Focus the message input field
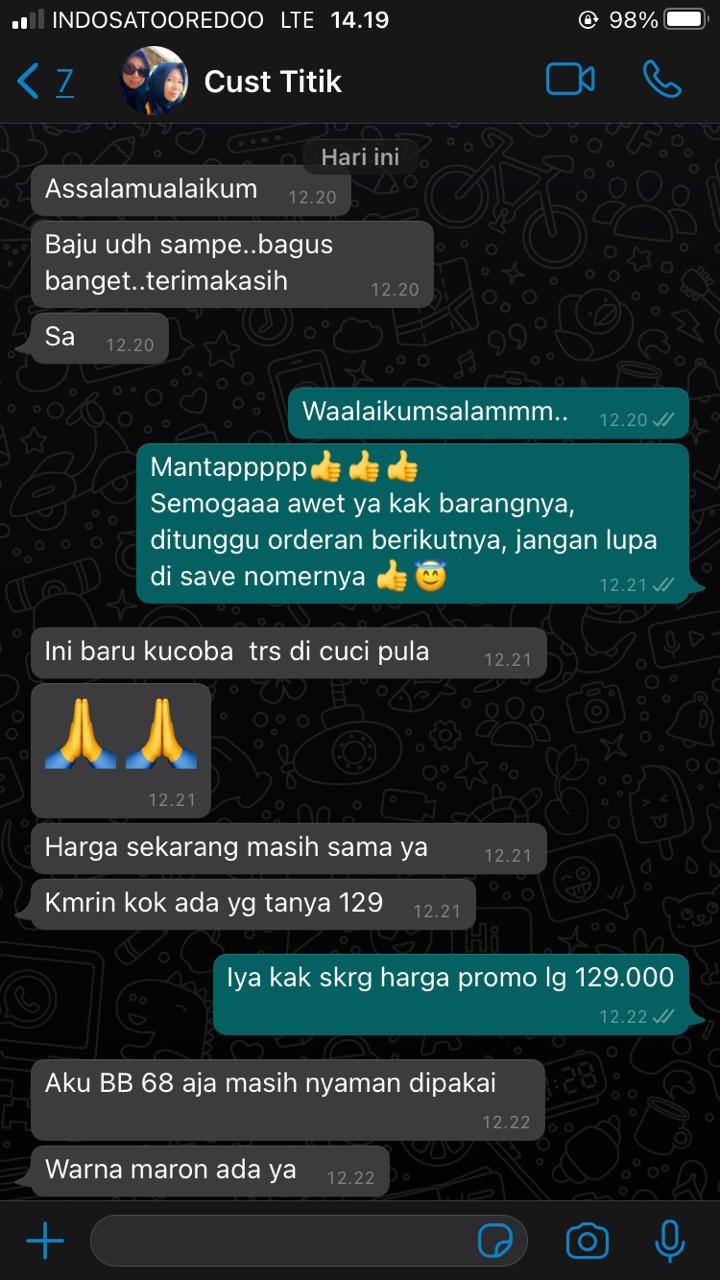The width and height of the screenshot is (720, 1280). (280, 1241)
